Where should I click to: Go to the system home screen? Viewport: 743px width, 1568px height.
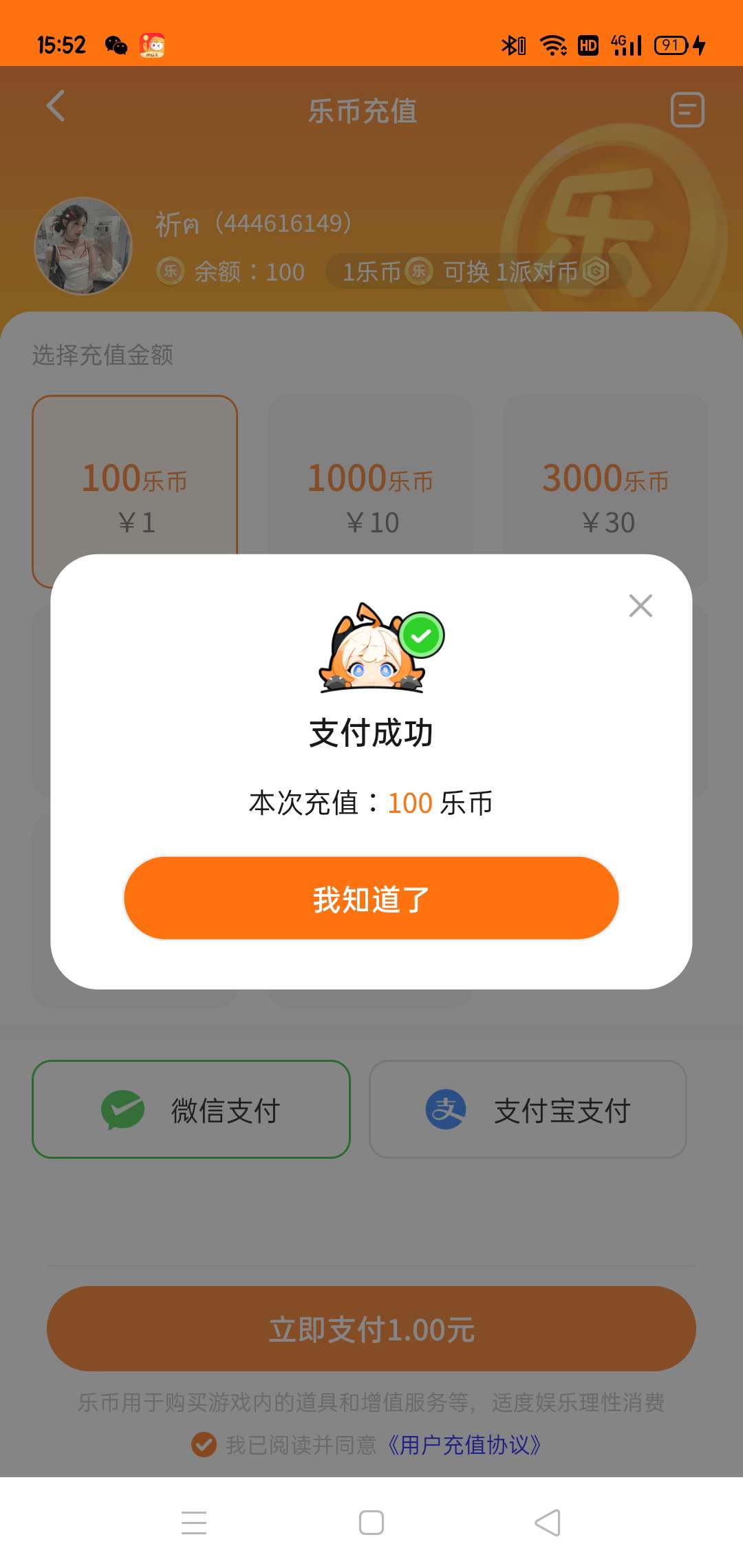click(x=371, y=1523)
